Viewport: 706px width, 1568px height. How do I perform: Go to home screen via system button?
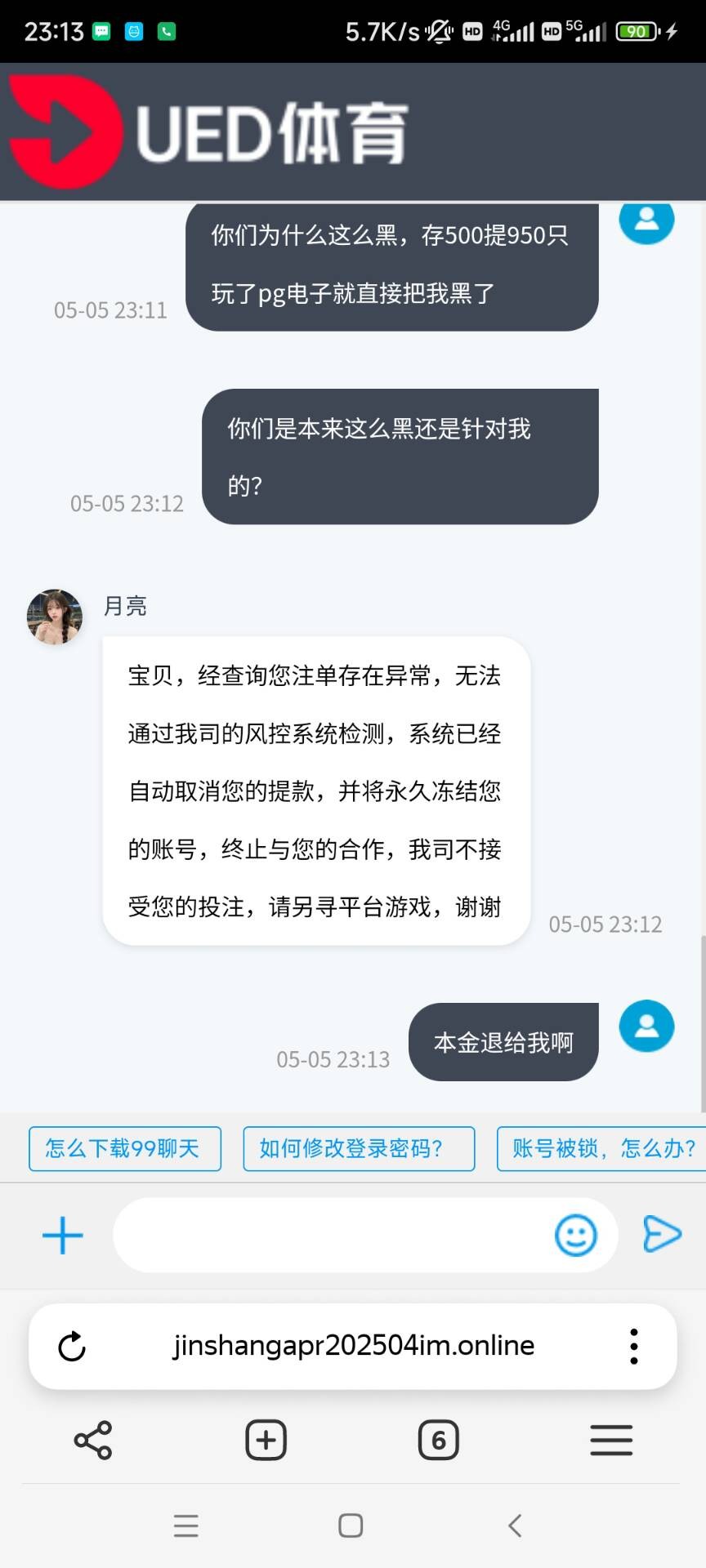pos(351,1525)
